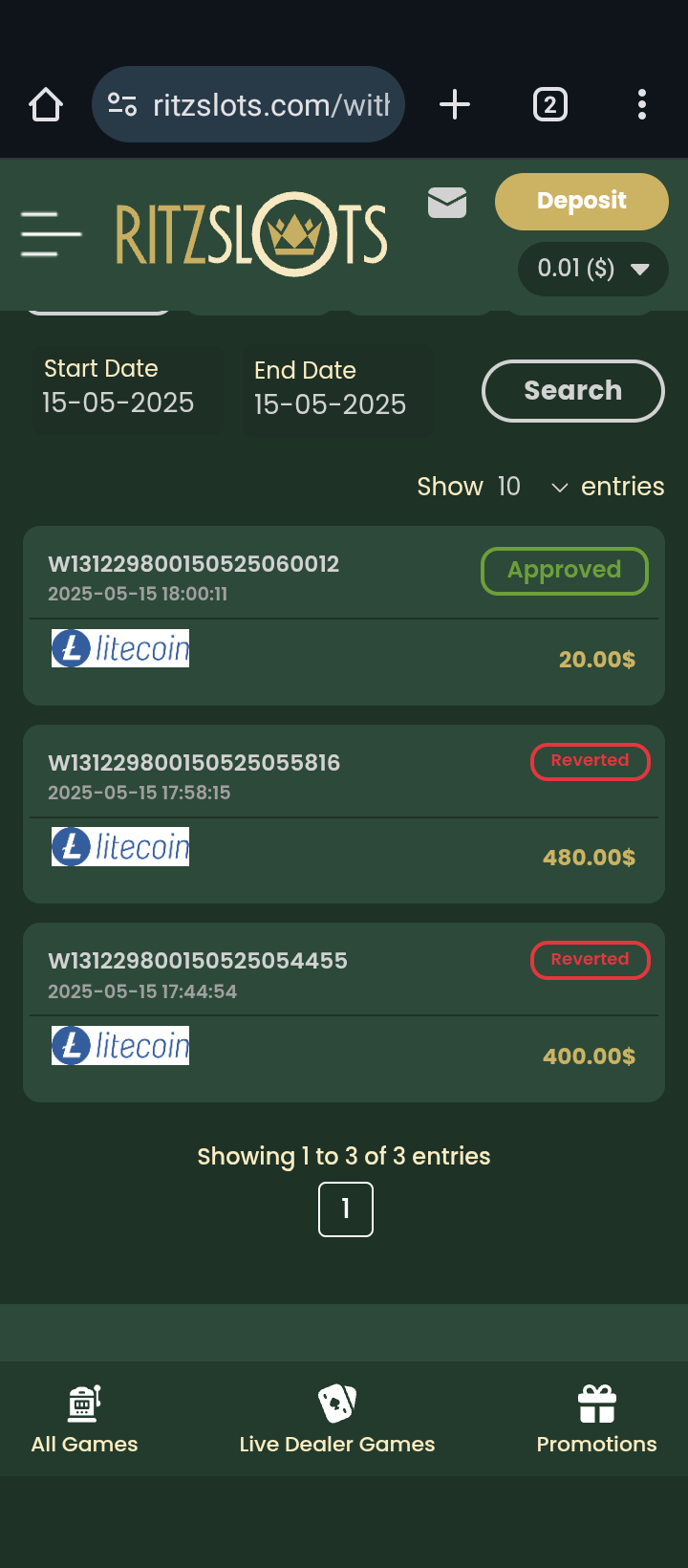Pick a Start Date
This screenshot has height=1568, width=688.
(x=128, y=389)
